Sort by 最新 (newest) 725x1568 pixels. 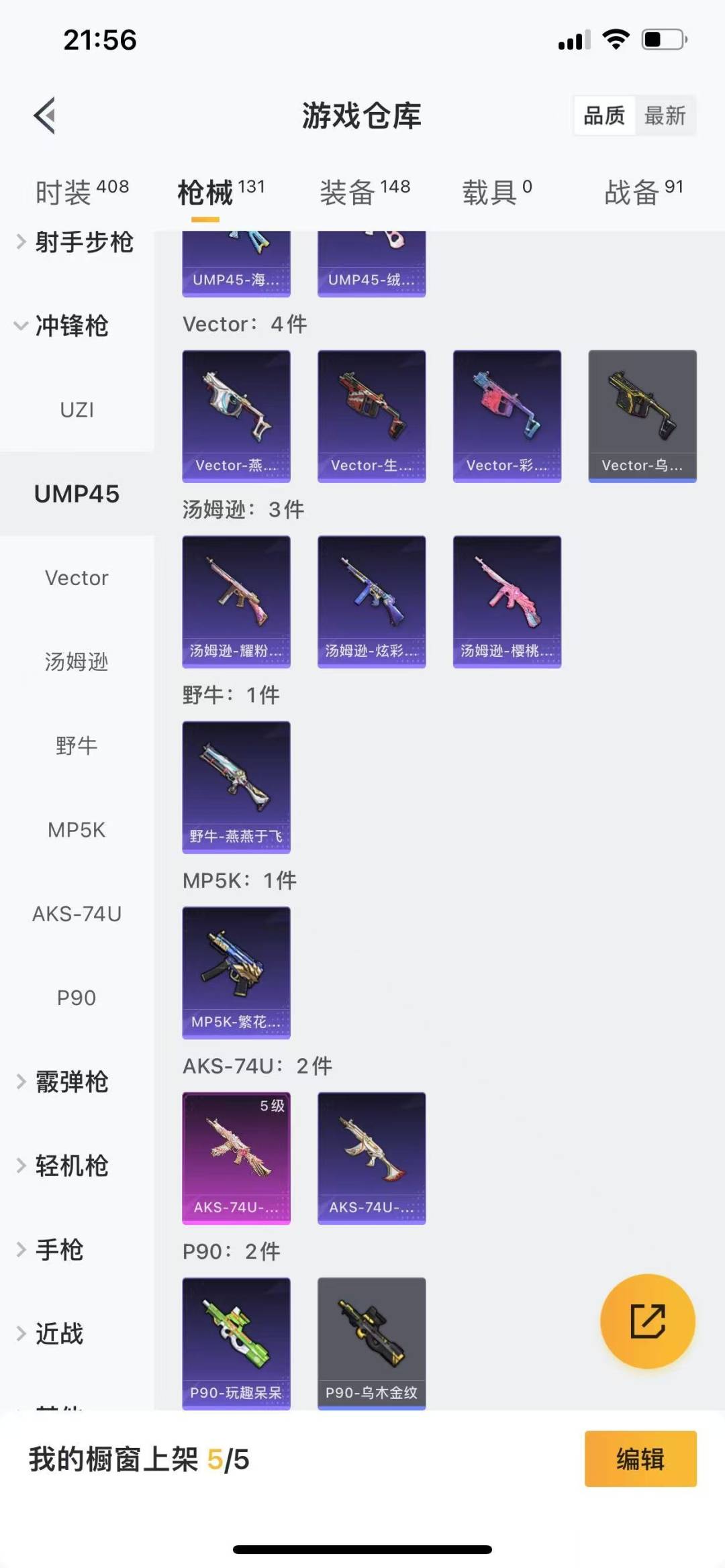(x=665, y=115)
